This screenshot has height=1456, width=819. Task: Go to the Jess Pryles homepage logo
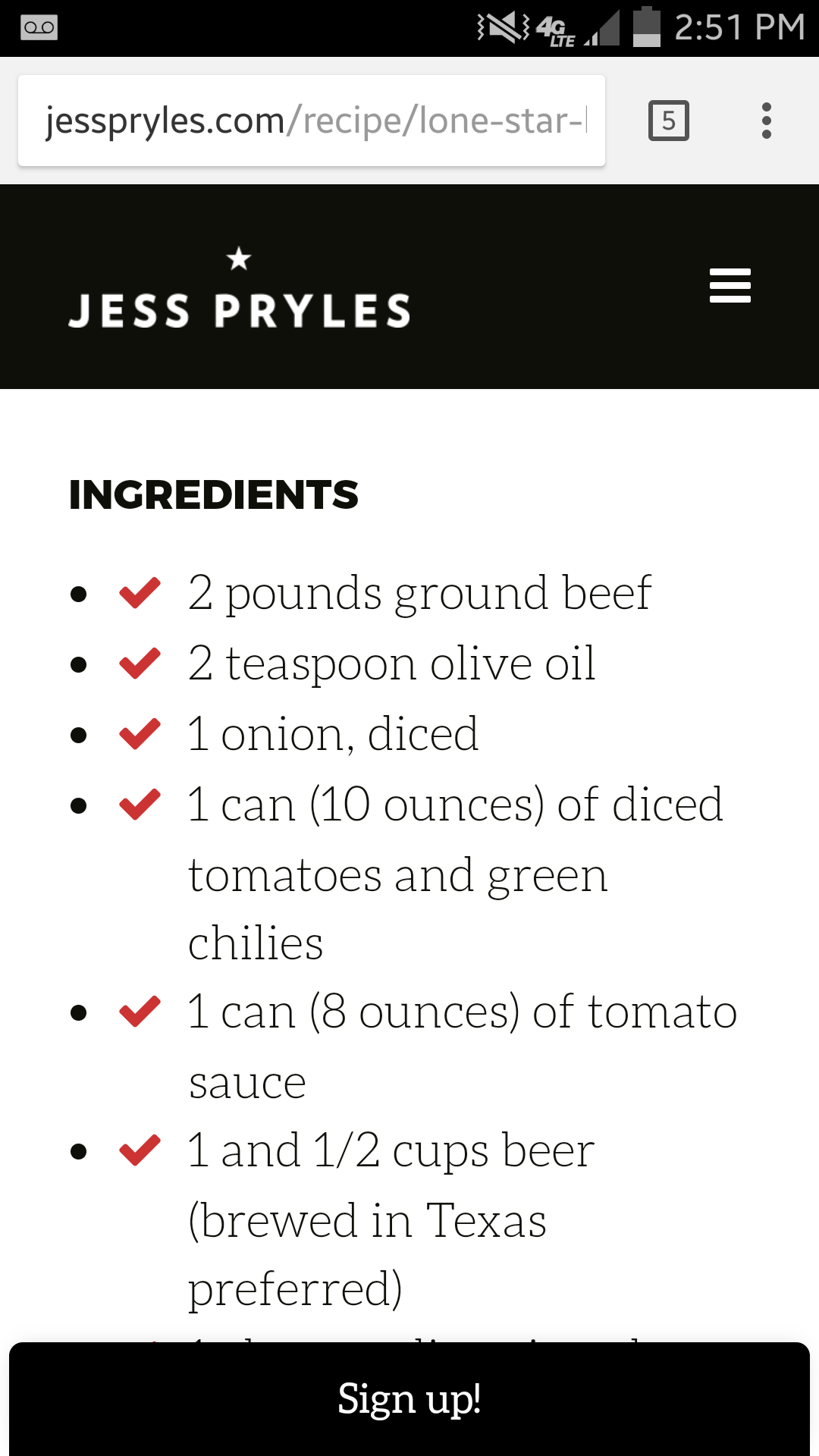[240, 292]
